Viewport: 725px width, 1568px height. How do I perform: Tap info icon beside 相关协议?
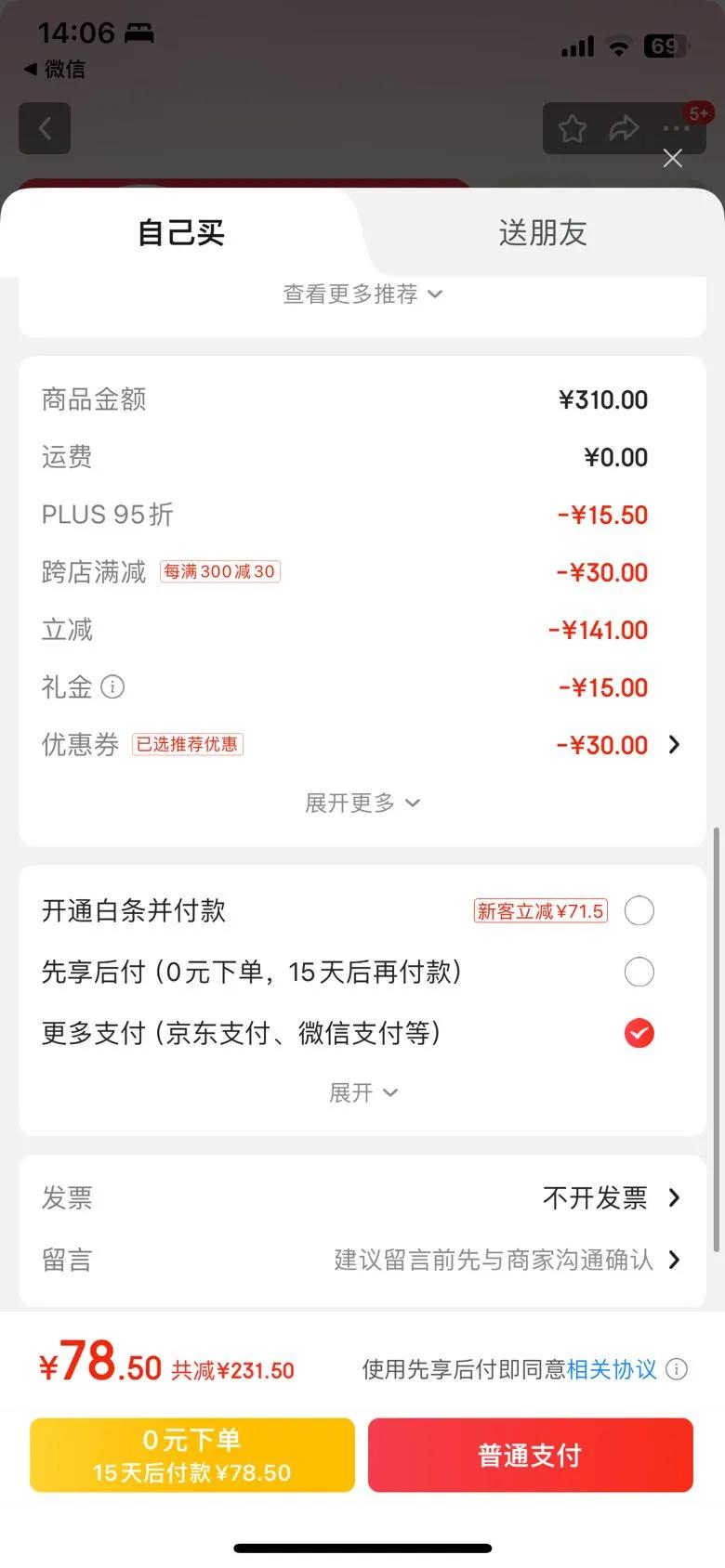[x=678, y=1369]
